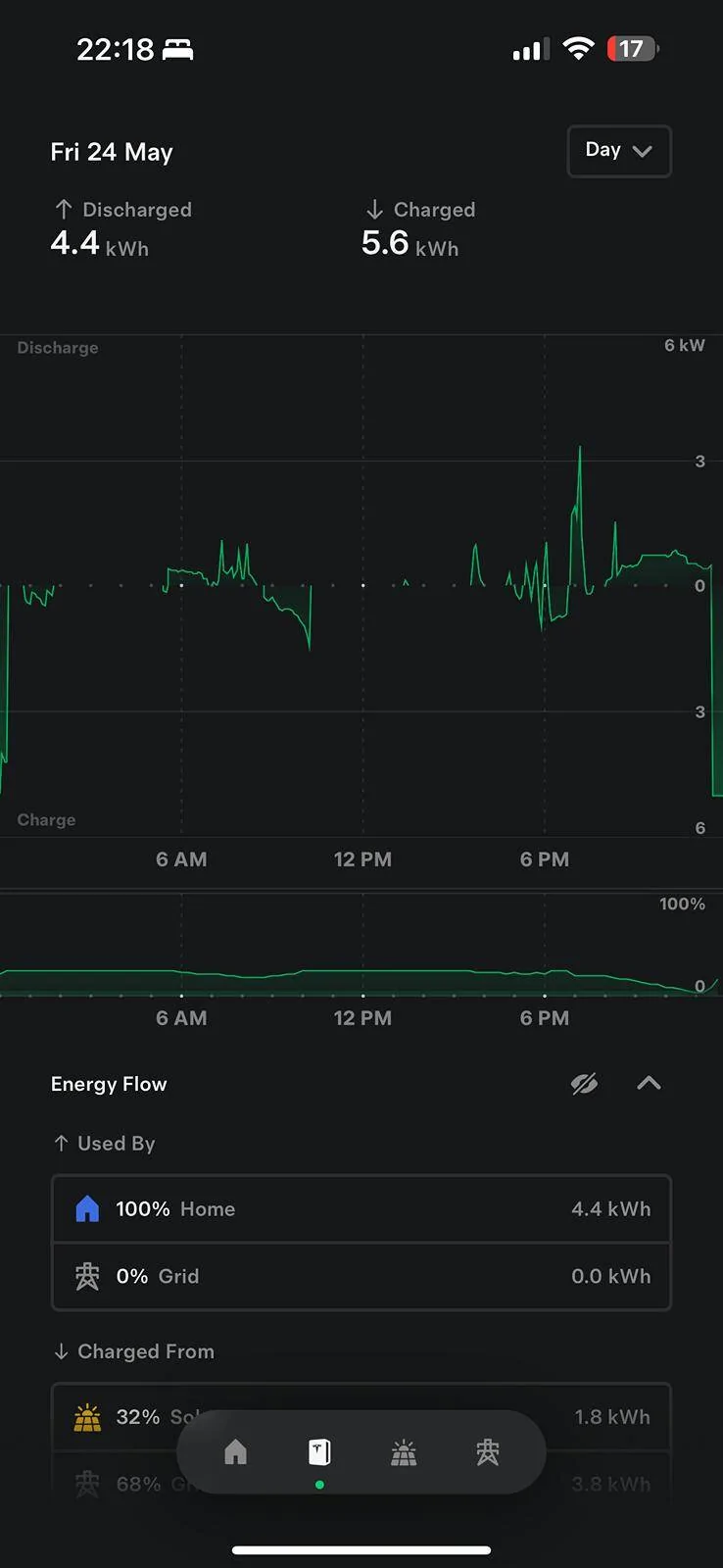Switch to the Home tab
This screenshot has height=1568, width=723.
pos(236,1451)
